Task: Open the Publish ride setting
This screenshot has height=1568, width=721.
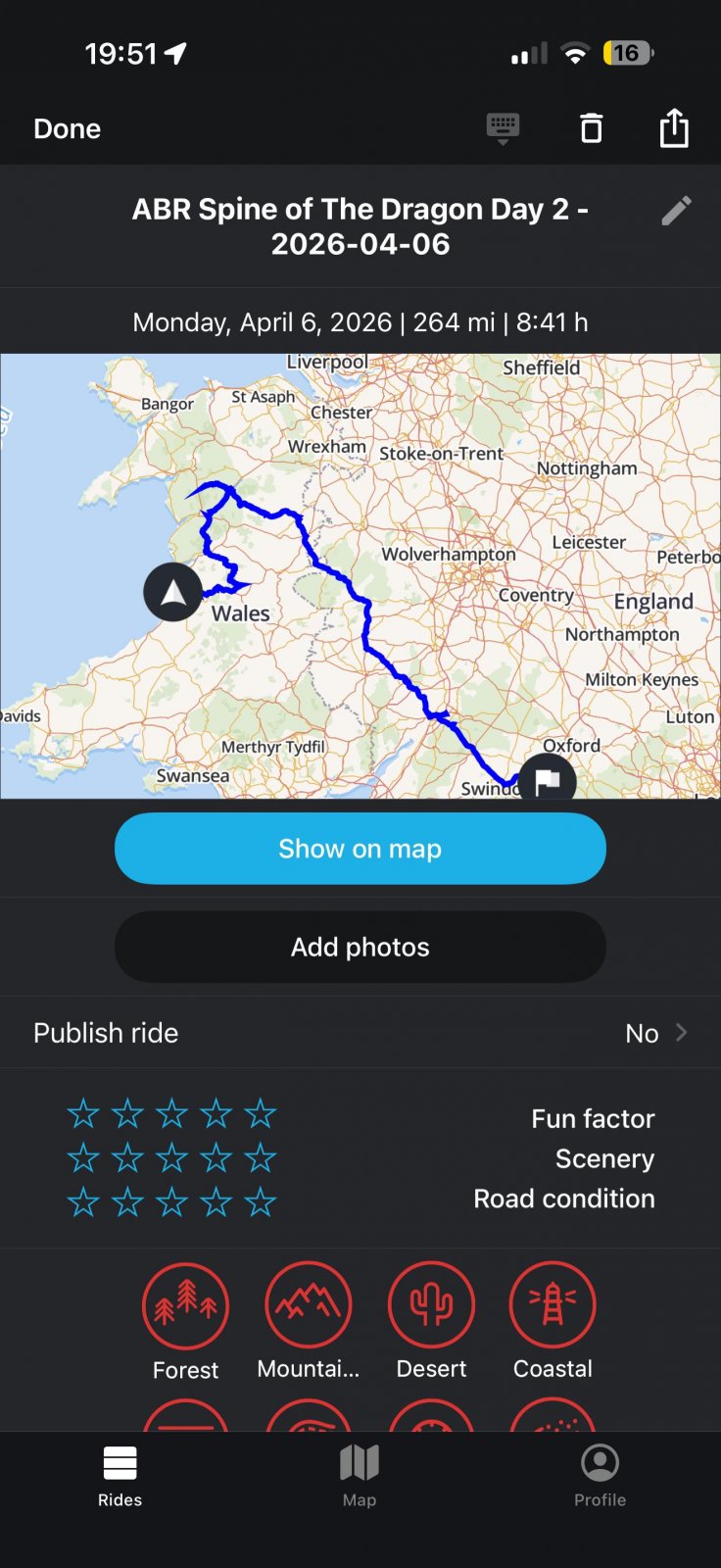Action: click(x=360, y=1033)
